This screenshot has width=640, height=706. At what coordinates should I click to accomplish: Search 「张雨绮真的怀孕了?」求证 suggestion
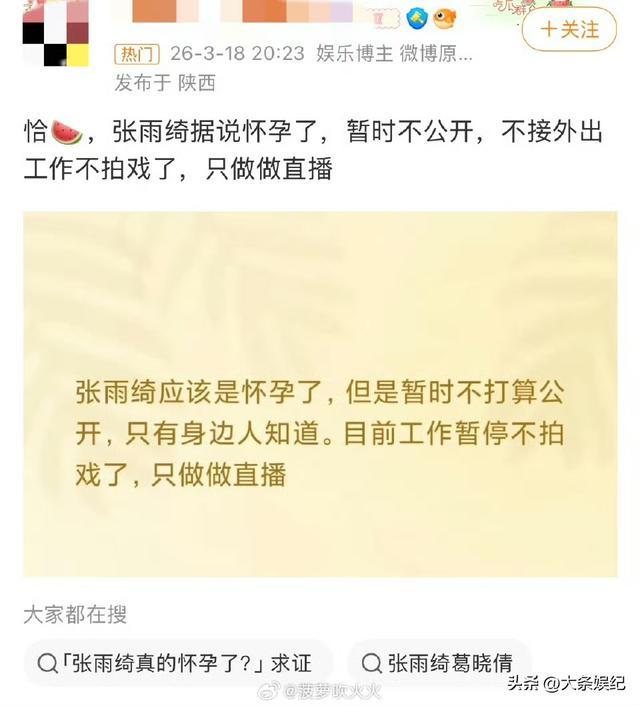click(178, 663)
